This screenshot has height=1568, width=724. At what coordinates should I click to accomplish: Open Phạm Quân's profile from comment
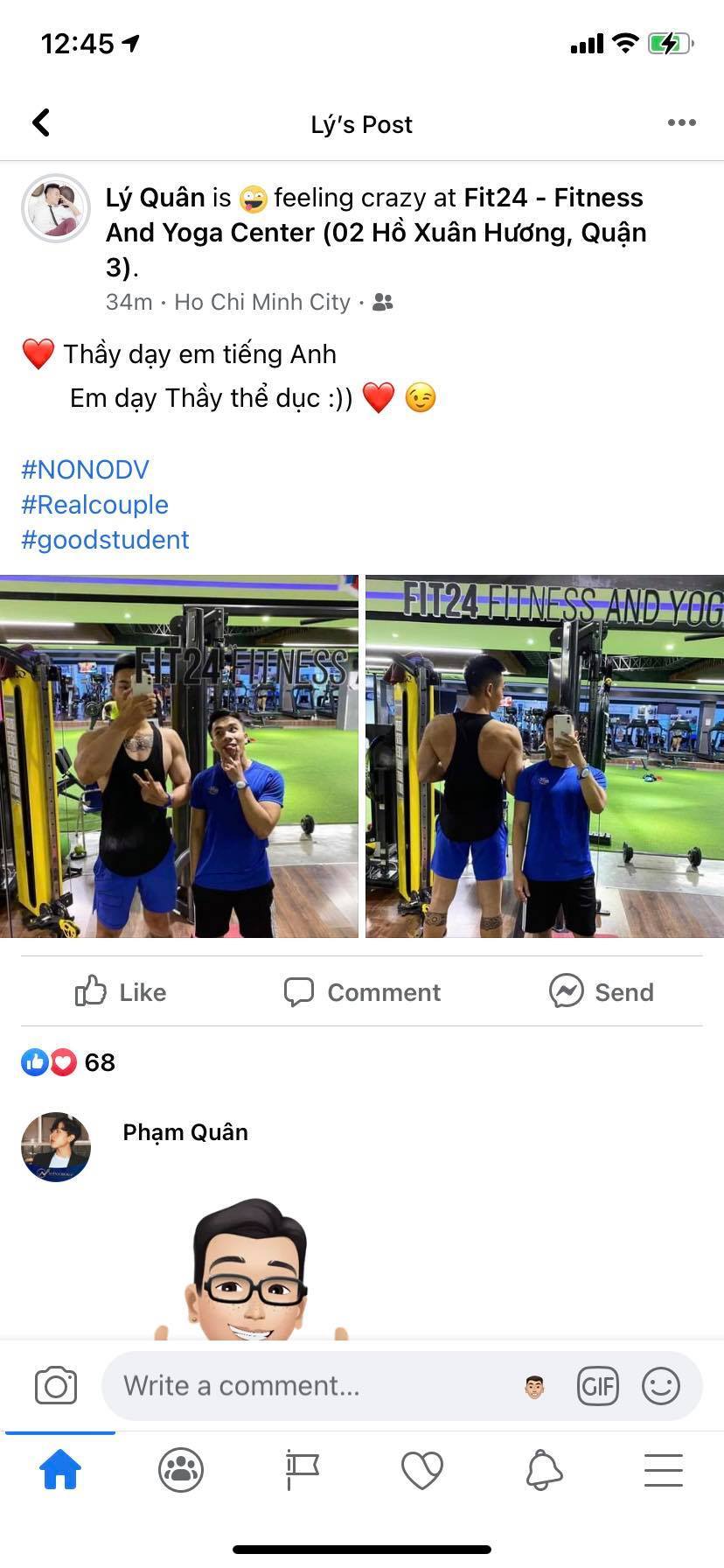(184, 1132)
